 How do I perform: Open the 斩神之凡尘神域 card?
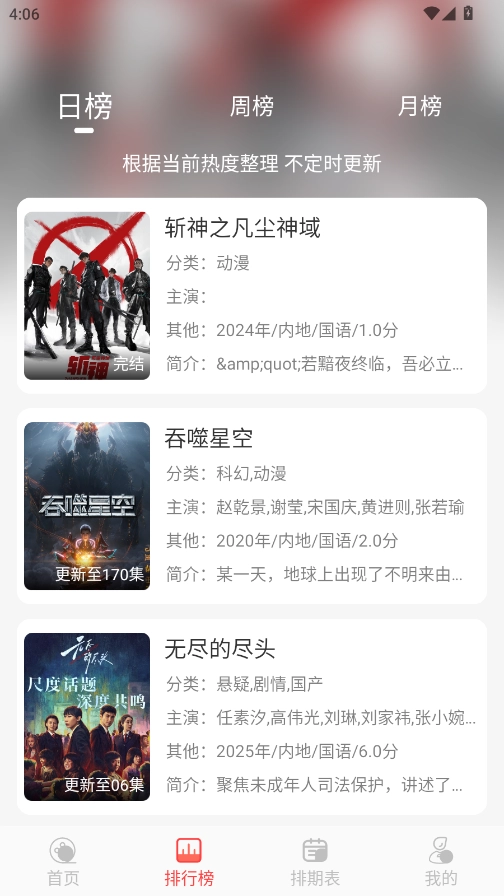(252, 295)
